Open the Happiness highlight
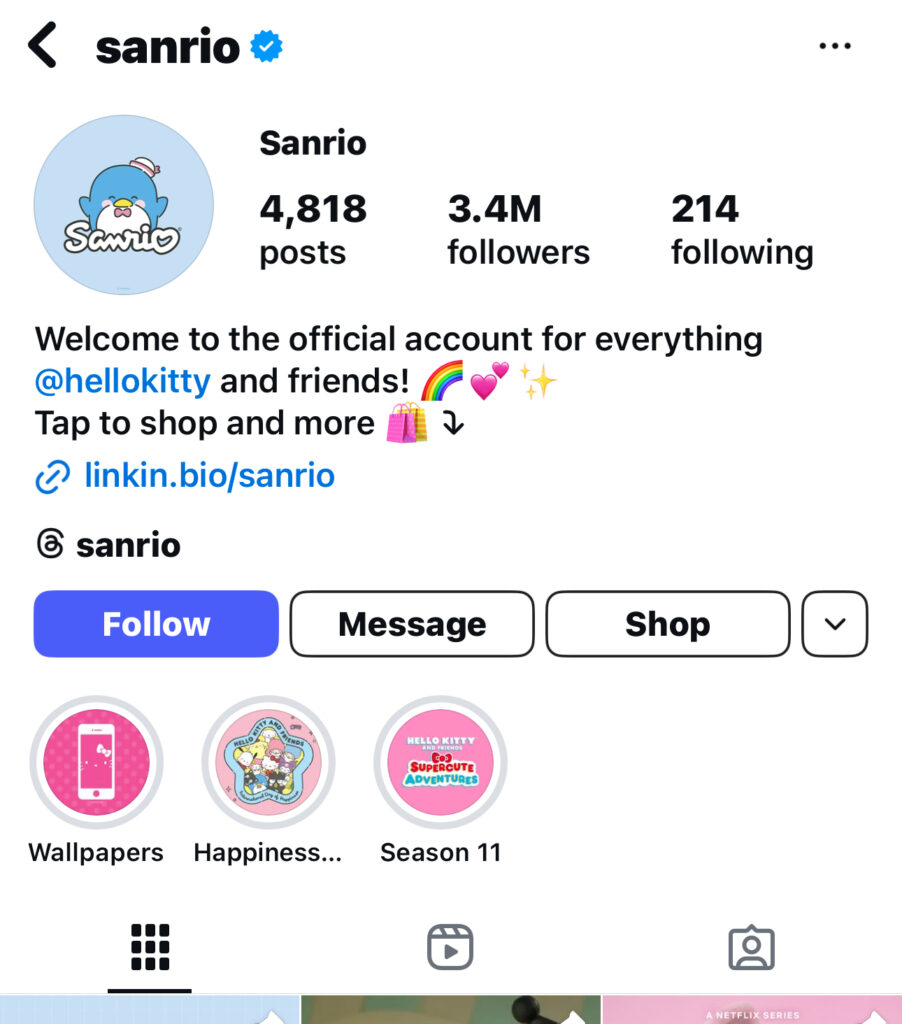The image size is (902, 1024). (x=268, y=762)
